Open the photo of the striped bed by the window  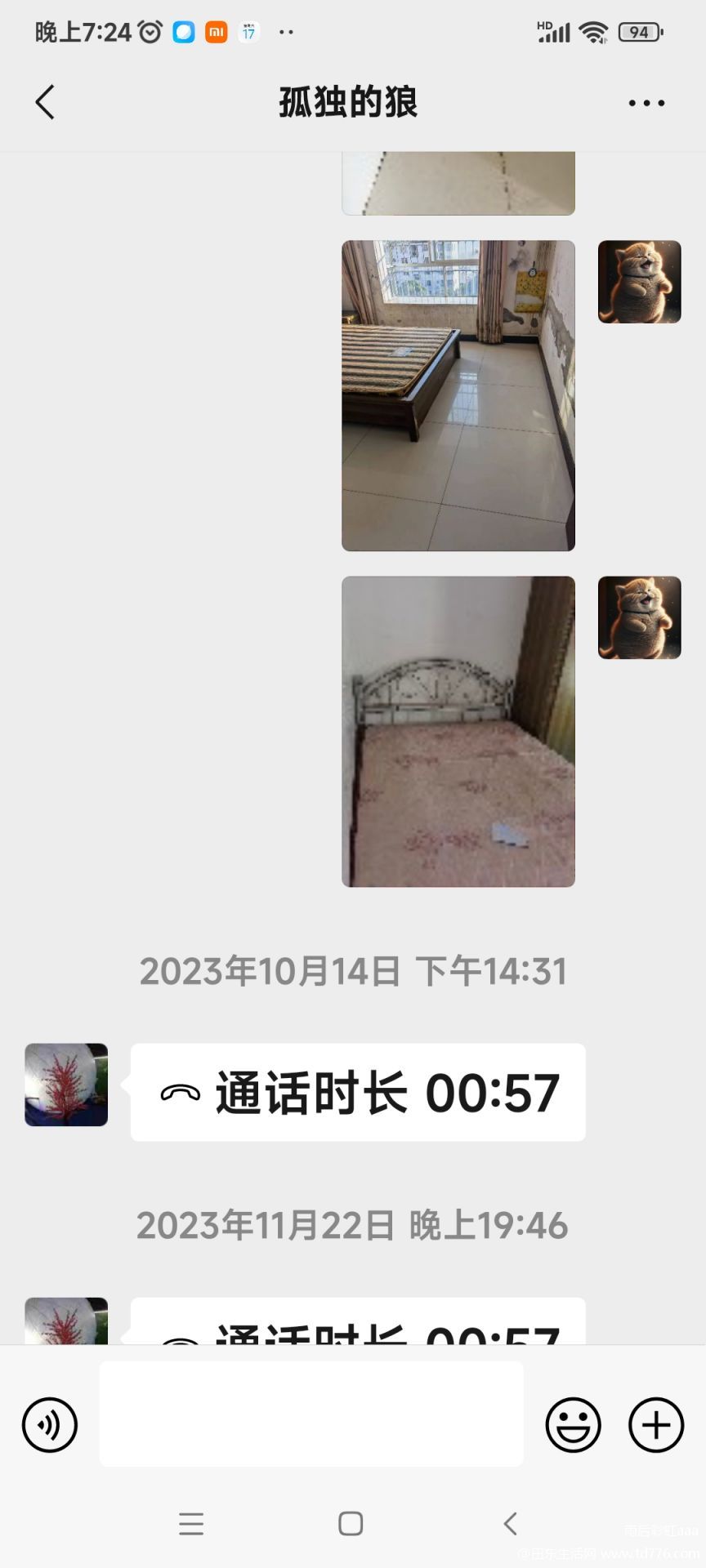click(x=458, y=395)
